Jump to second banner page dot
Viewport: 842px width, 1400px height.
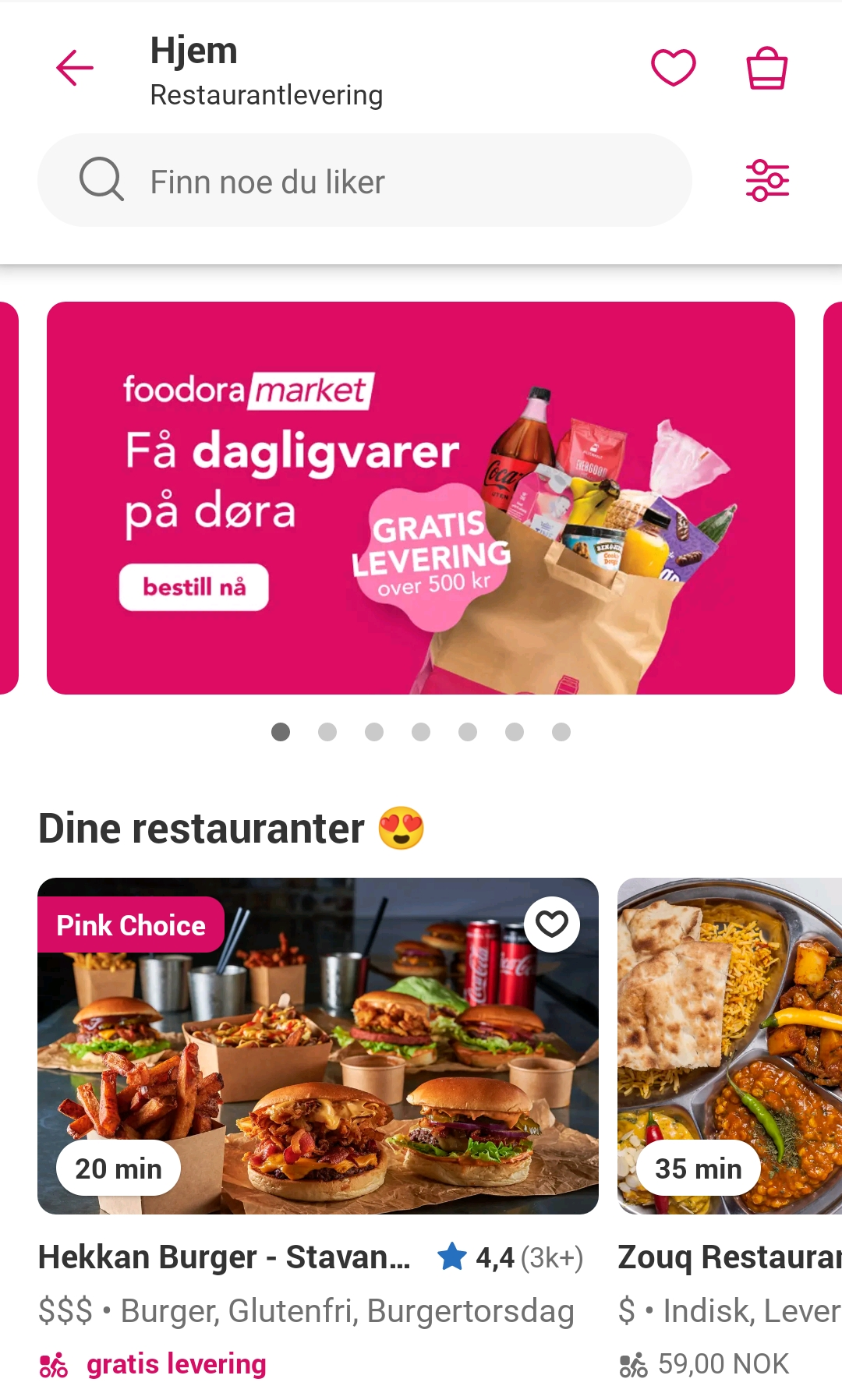pos(327,732)
